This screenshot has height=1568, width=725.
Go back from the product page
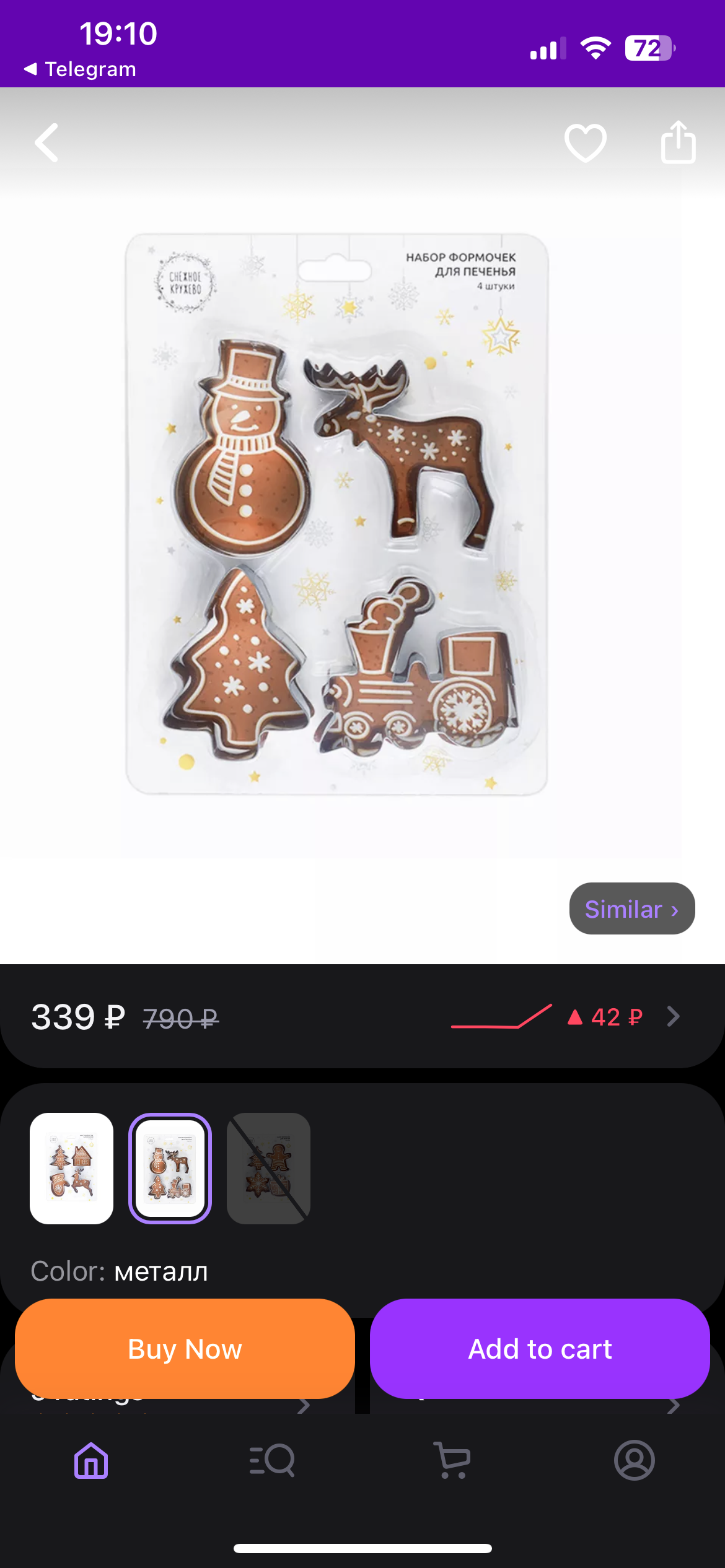click(47, 142)
